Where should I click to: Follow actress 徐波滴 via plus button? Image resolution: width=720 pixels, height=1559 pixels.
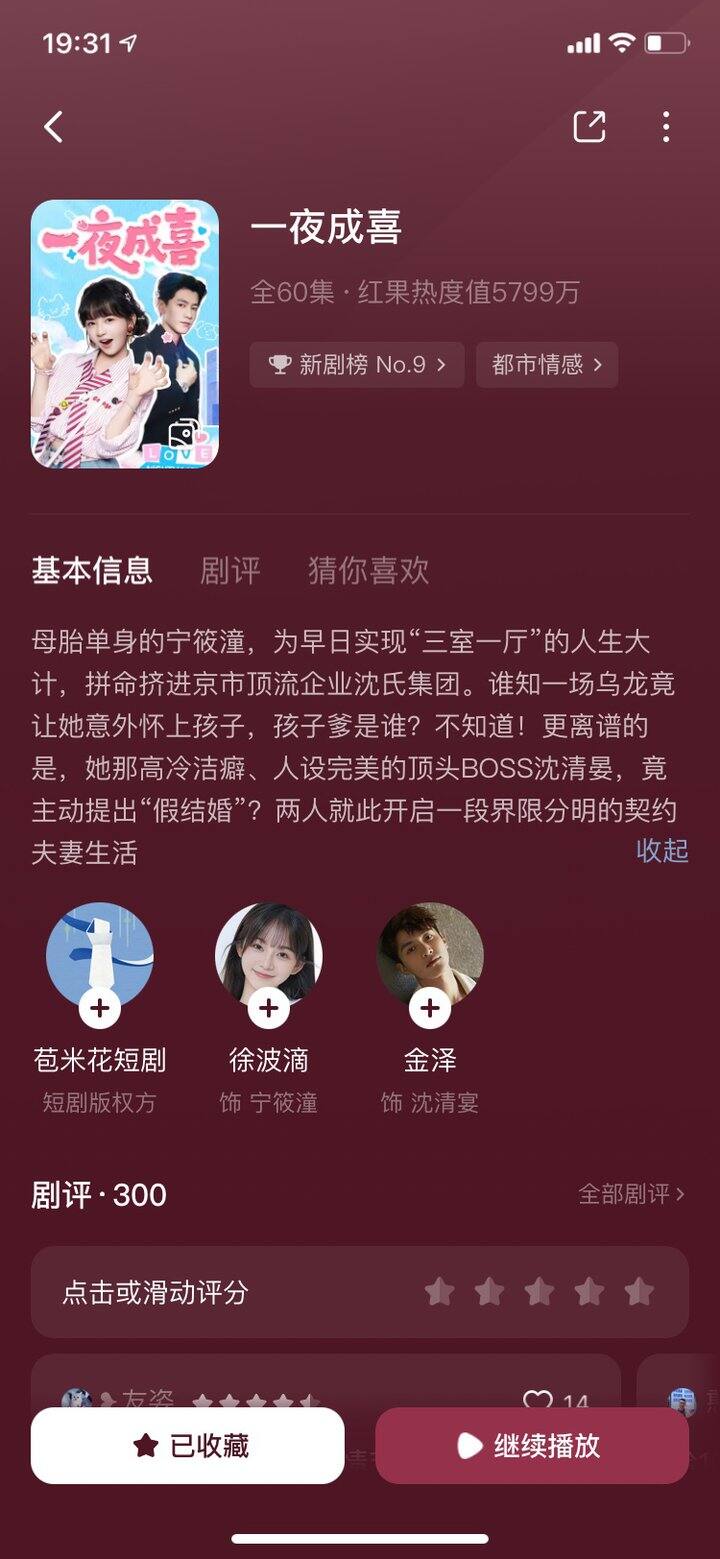pyautogui.click(x=267, y=1007)
